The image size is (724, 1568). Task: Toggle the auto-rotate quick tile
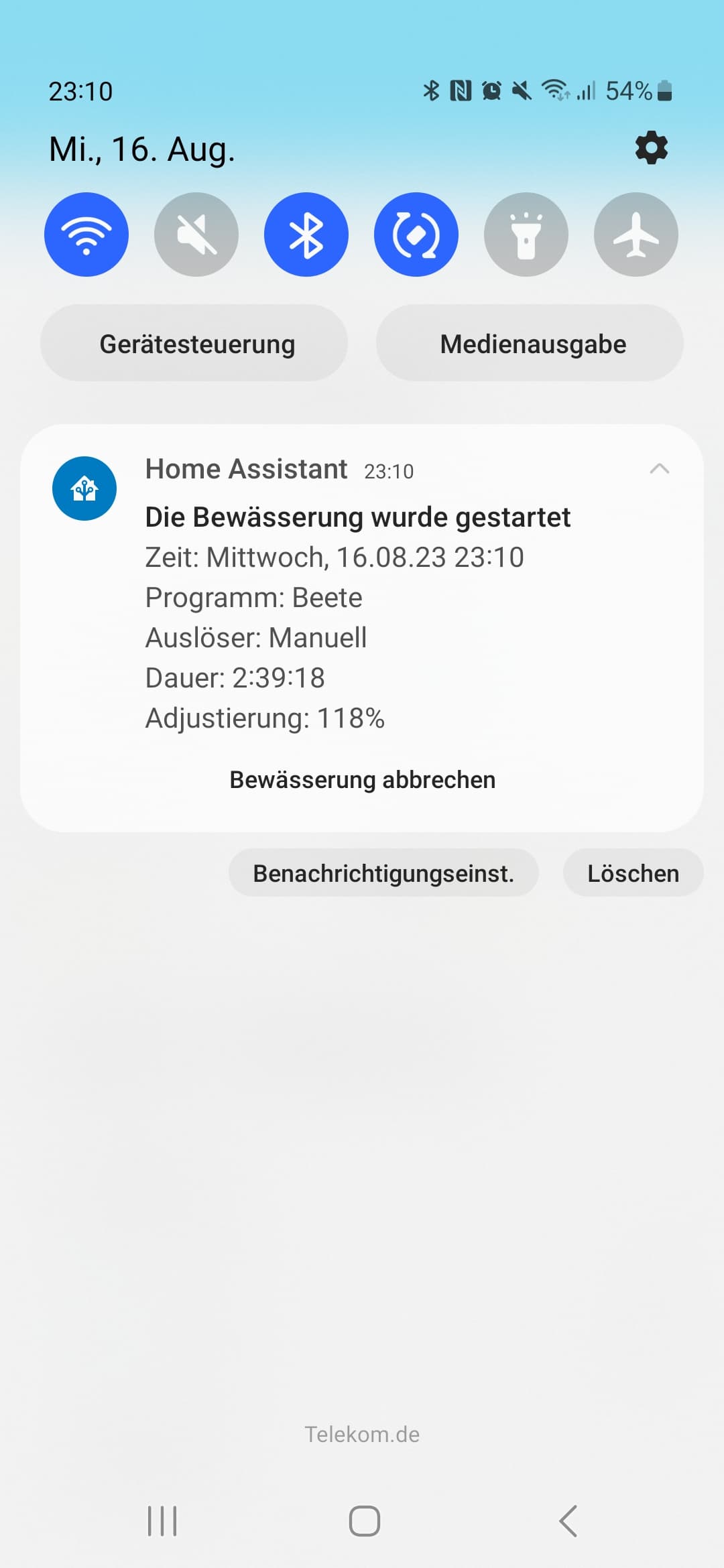tap(416, 235)
